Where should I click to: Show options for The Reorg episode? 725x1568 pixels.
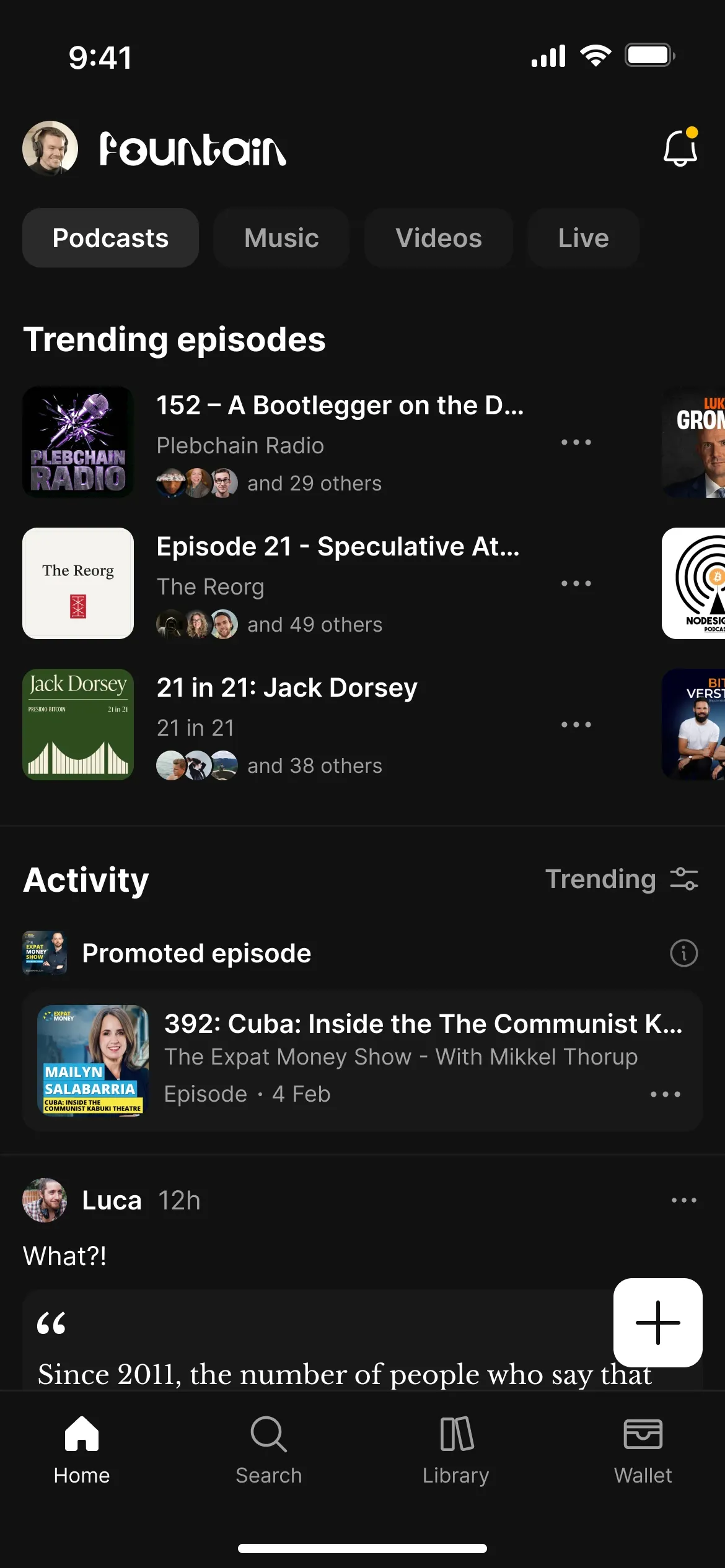coord(576,583)
